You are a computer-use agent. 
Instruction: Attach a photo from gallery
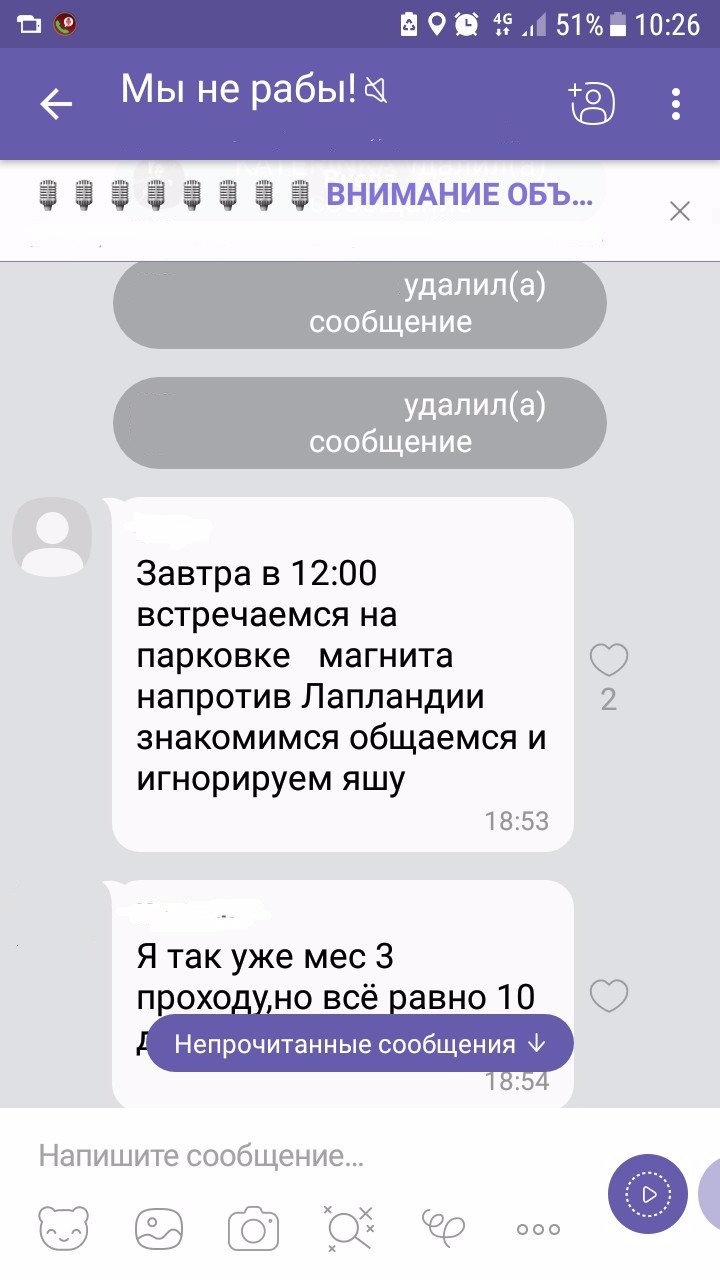(160, 1228)
